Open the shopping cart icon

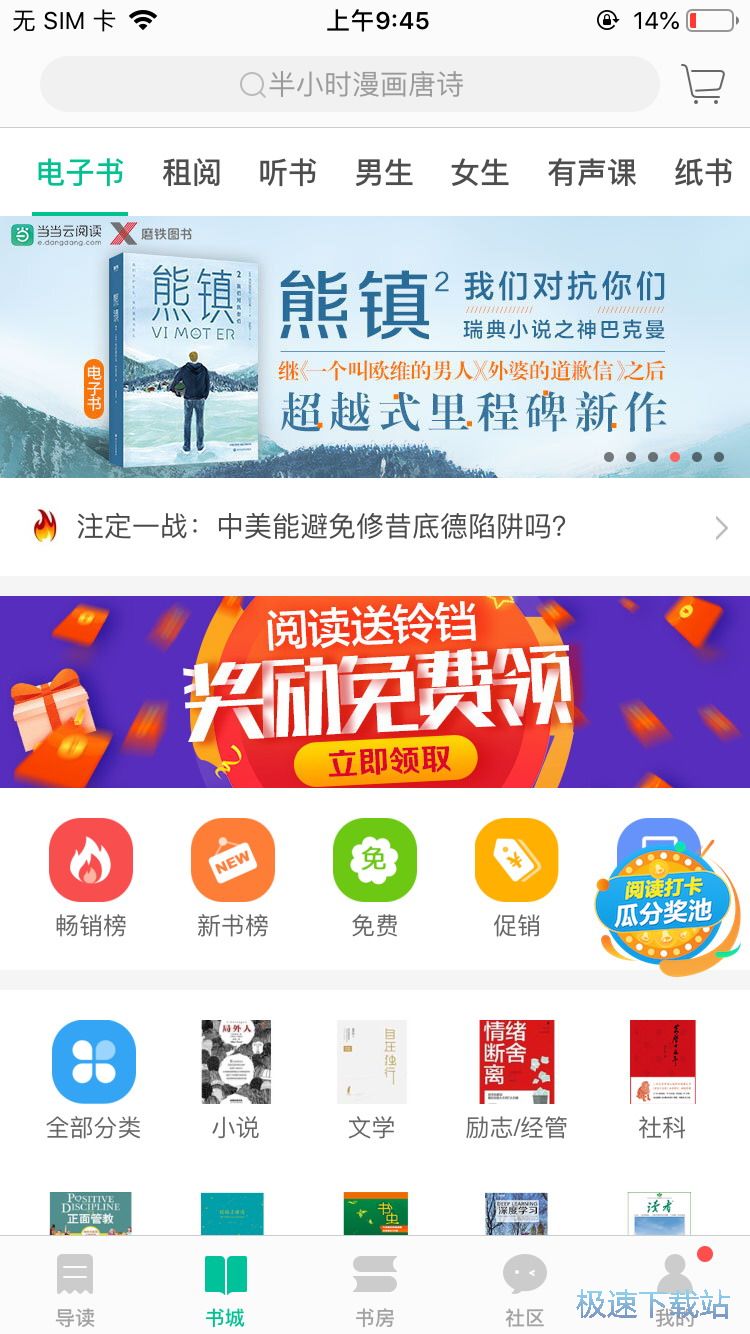(x=702, y=84)
